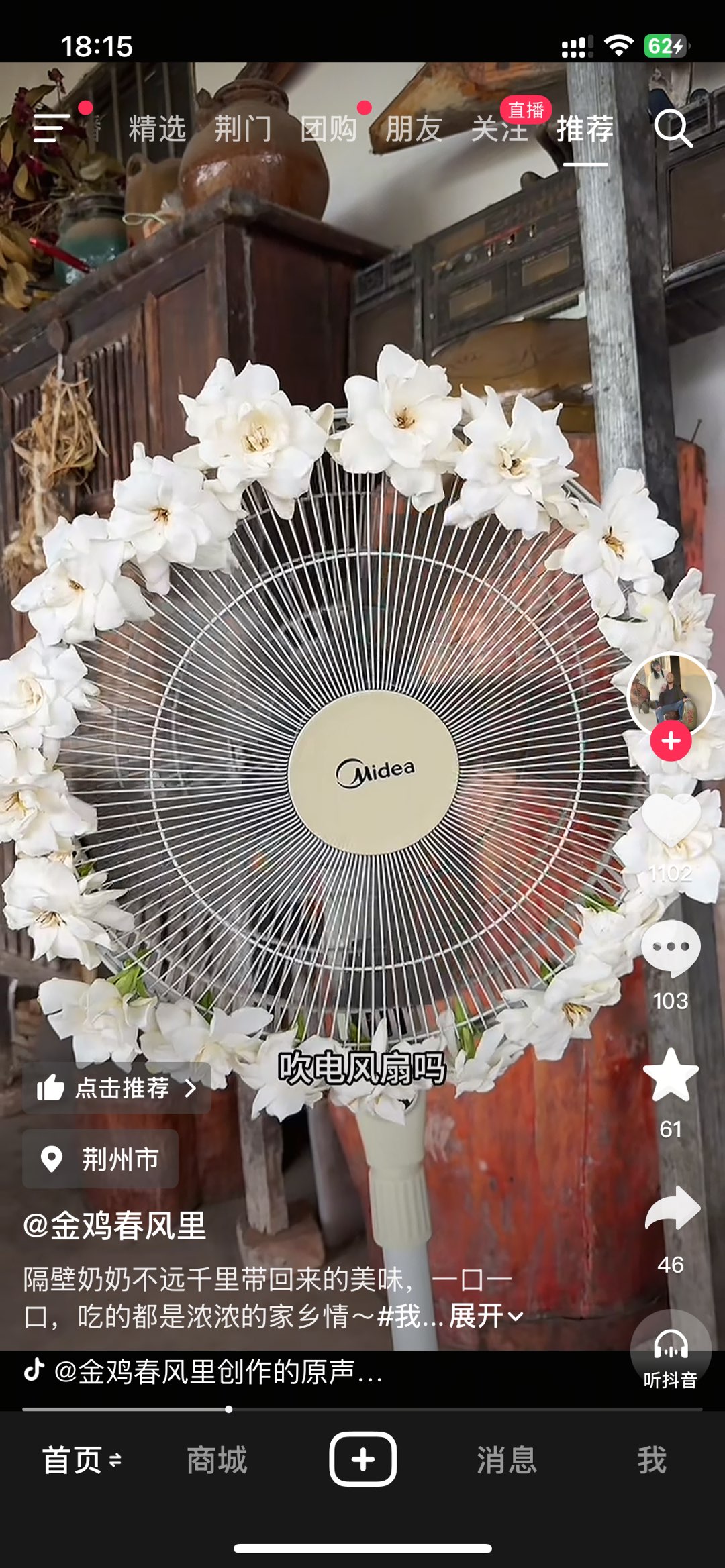Go to the 商城 tab
The image size is (725, 1568).
(217, 1460)
